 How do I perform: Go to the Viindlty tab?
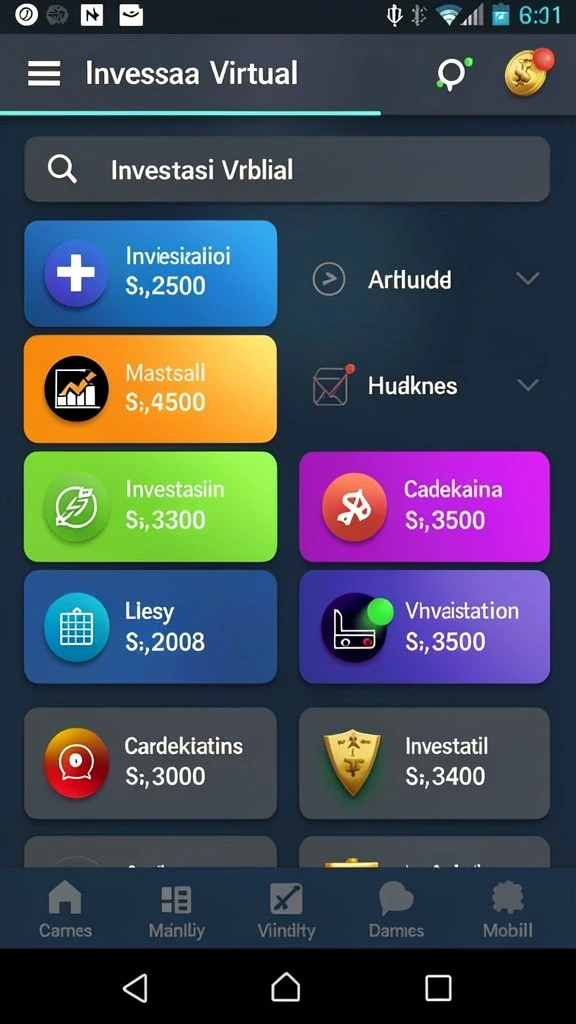(286, 909)
